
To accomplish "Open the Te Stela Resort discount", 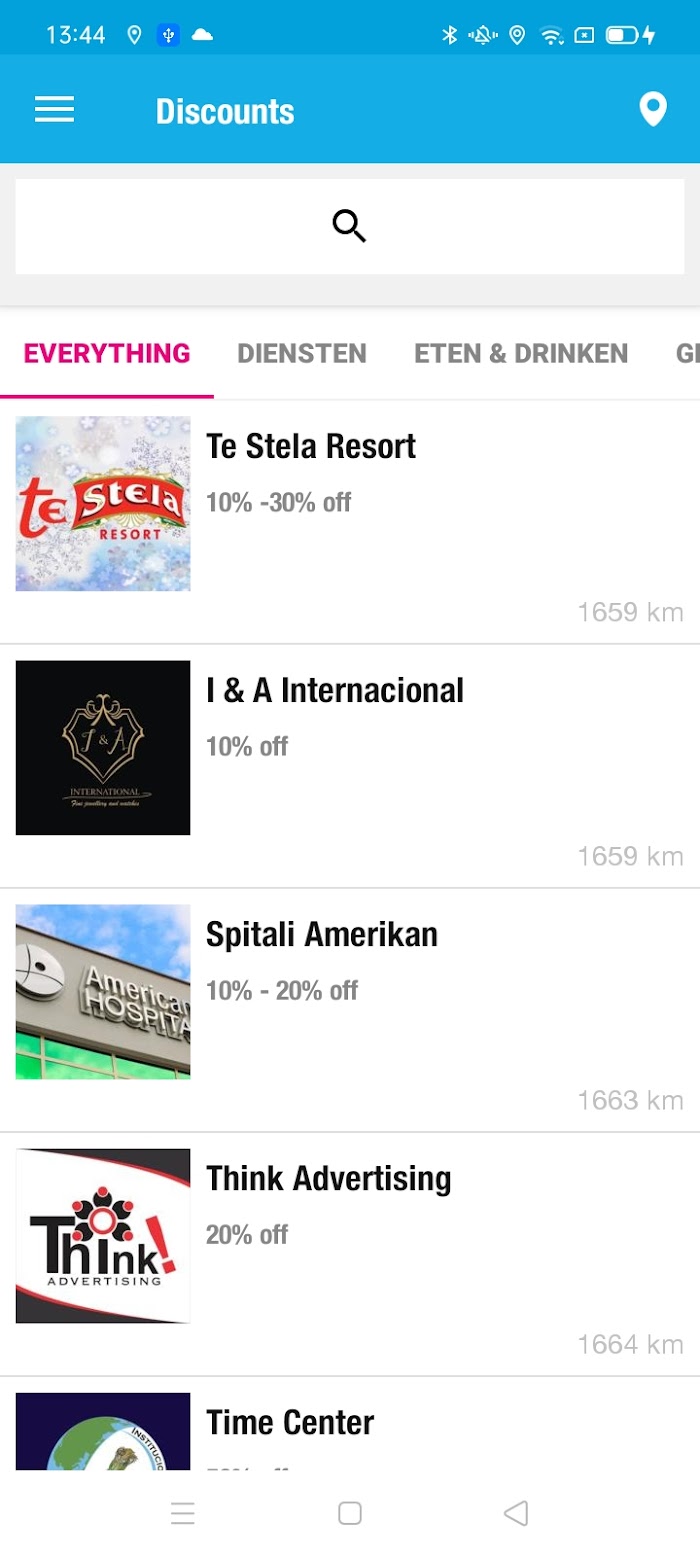I will click(350, 522).
